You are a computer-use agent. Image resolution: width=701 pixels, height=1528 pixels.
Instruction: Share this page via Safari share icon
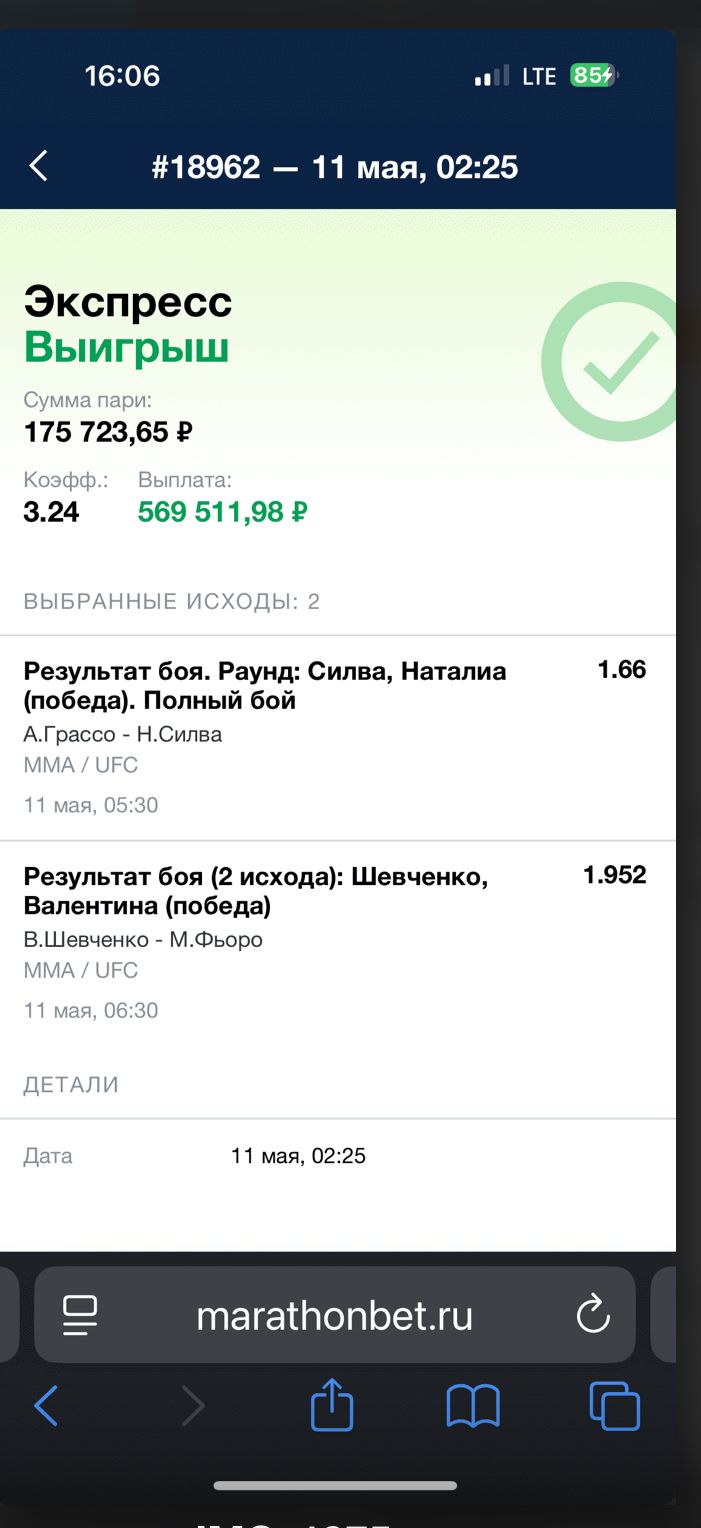coord(332,1406)
